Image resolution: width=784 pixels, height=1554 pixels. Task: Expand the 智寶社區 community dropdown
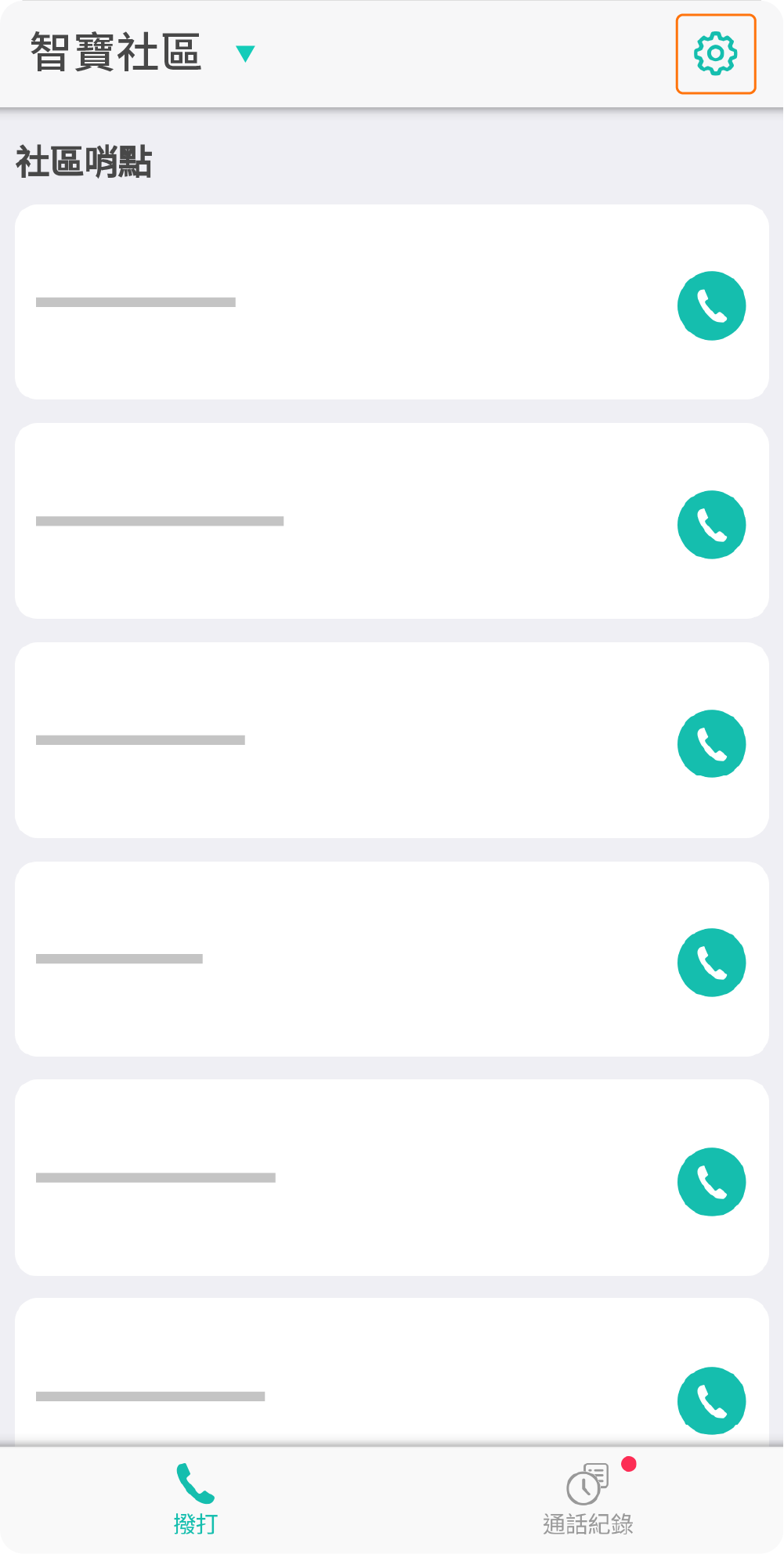(245, 53)
